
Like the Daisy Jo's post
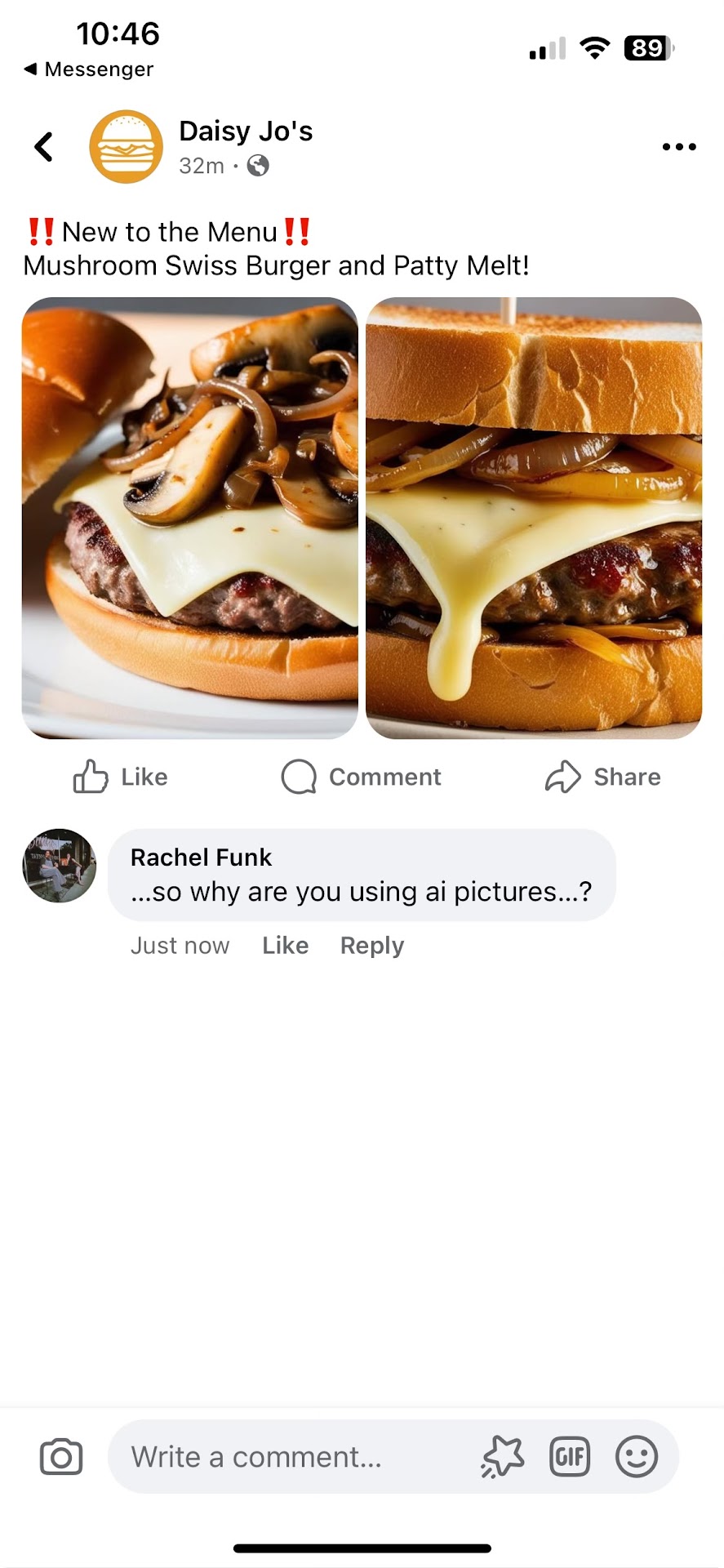point(121,777)
